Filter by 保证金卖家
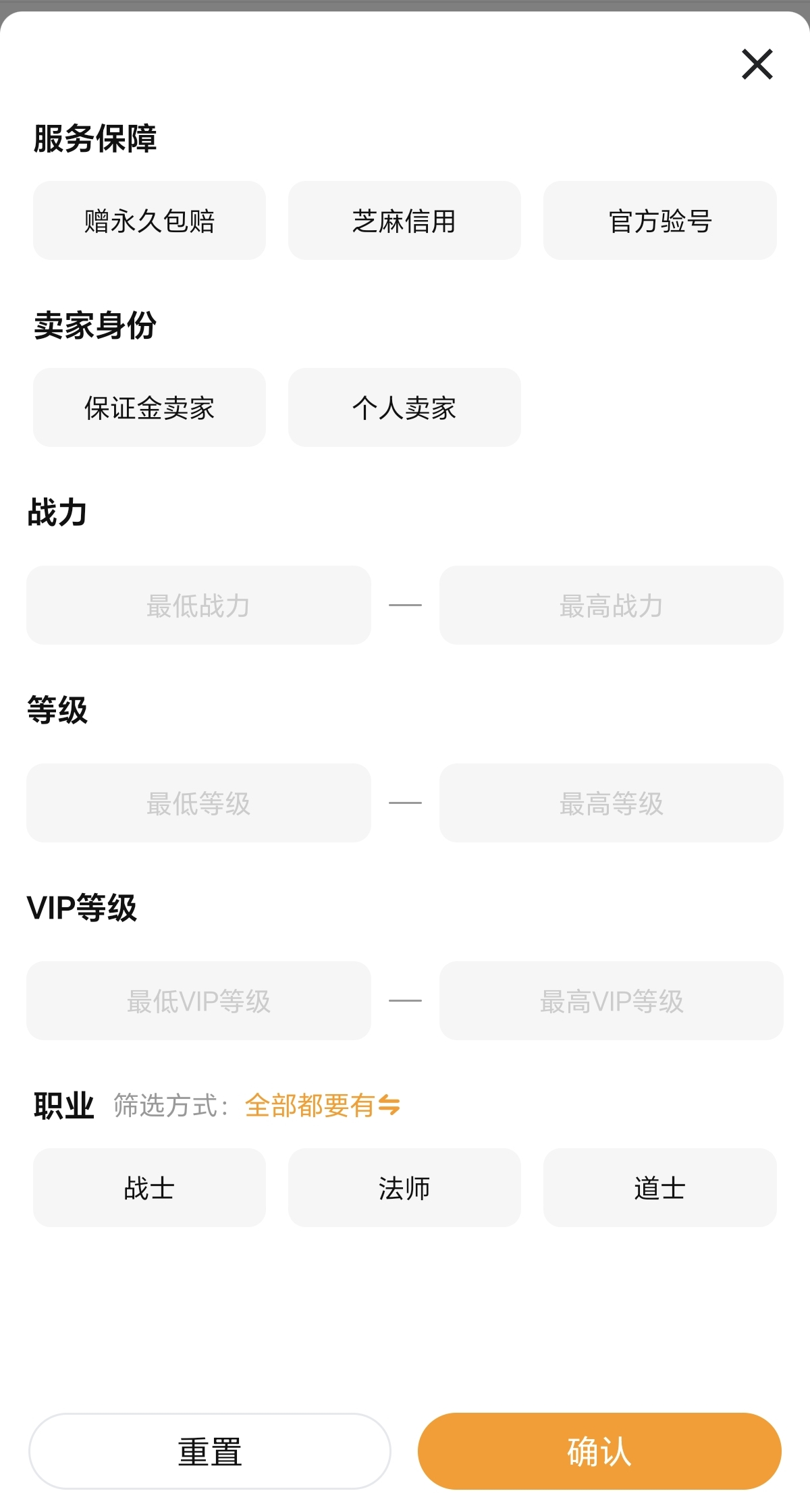 (x=149, y=408)
